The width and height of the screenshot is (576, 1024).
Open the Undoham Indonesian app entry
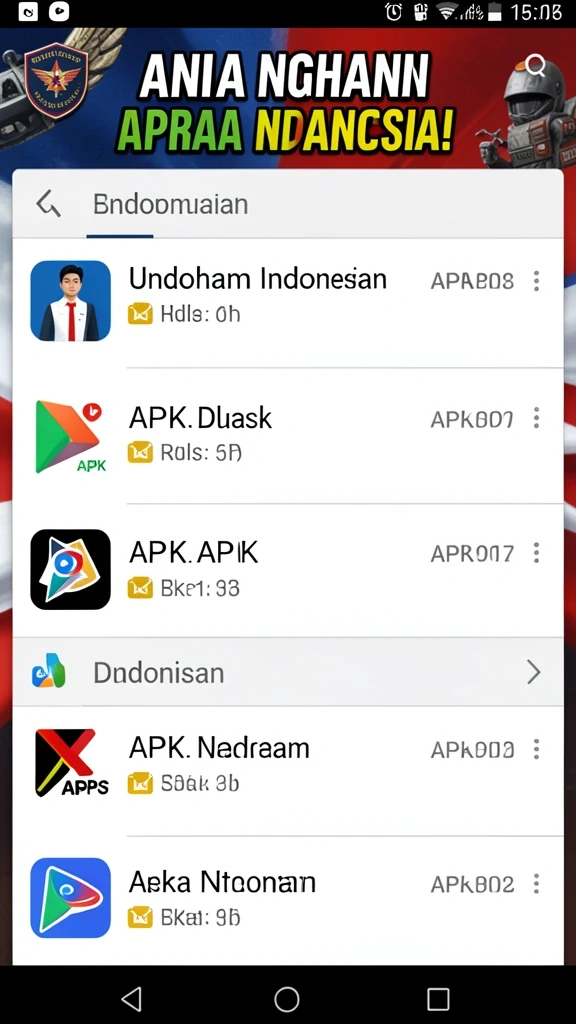tap(288, 300)
